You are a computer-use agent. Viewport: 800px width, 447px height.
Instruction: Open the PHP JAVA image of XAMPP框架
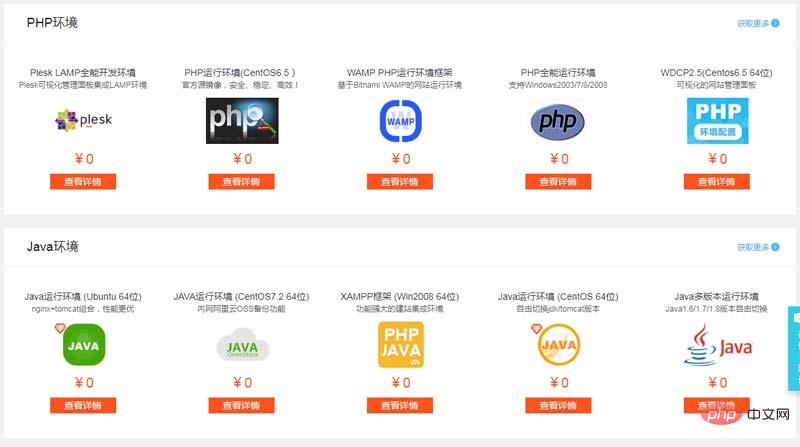[x=399, y=346]
